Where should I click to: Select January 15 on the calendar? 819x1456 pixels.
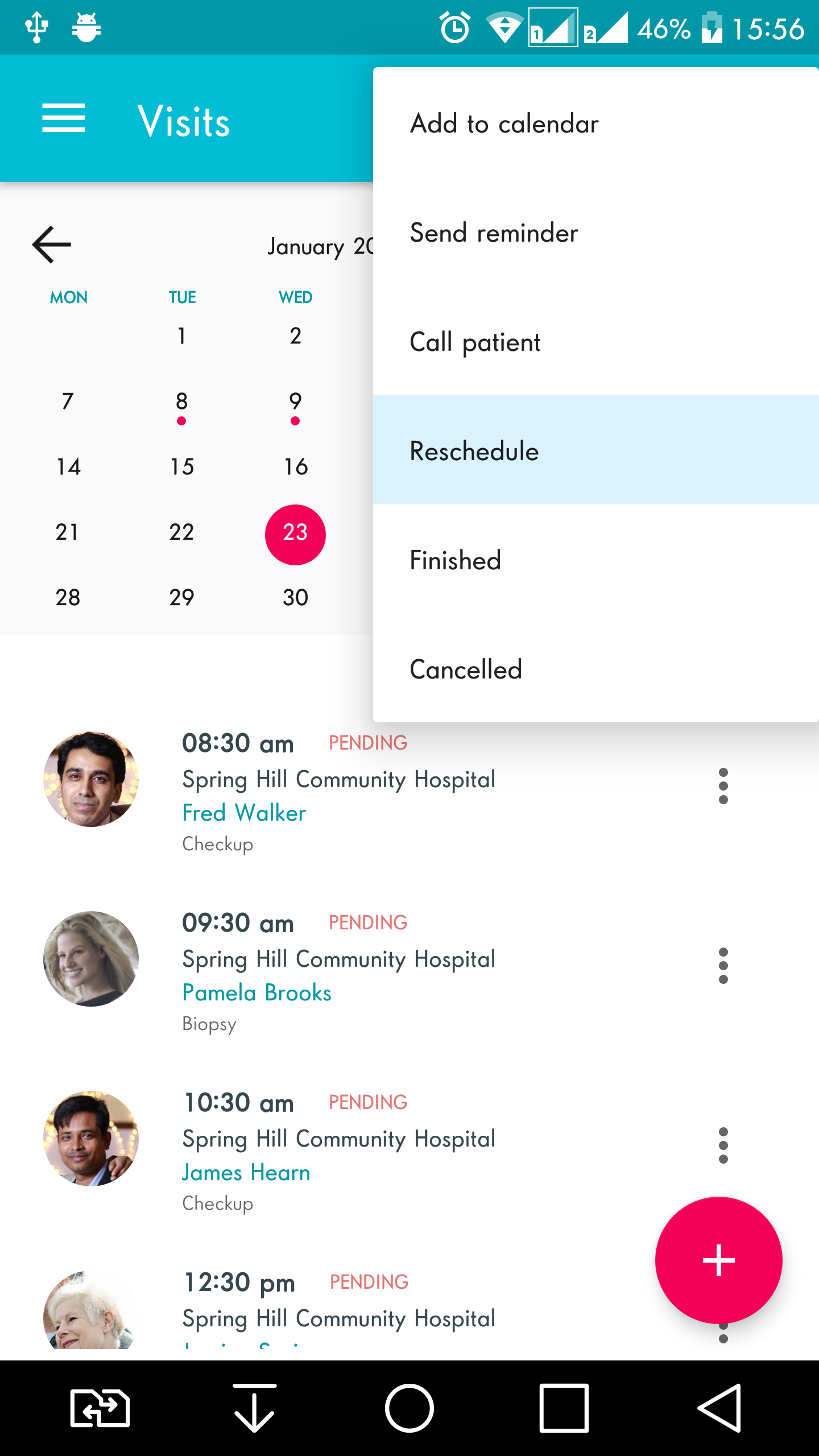(181, 466)
